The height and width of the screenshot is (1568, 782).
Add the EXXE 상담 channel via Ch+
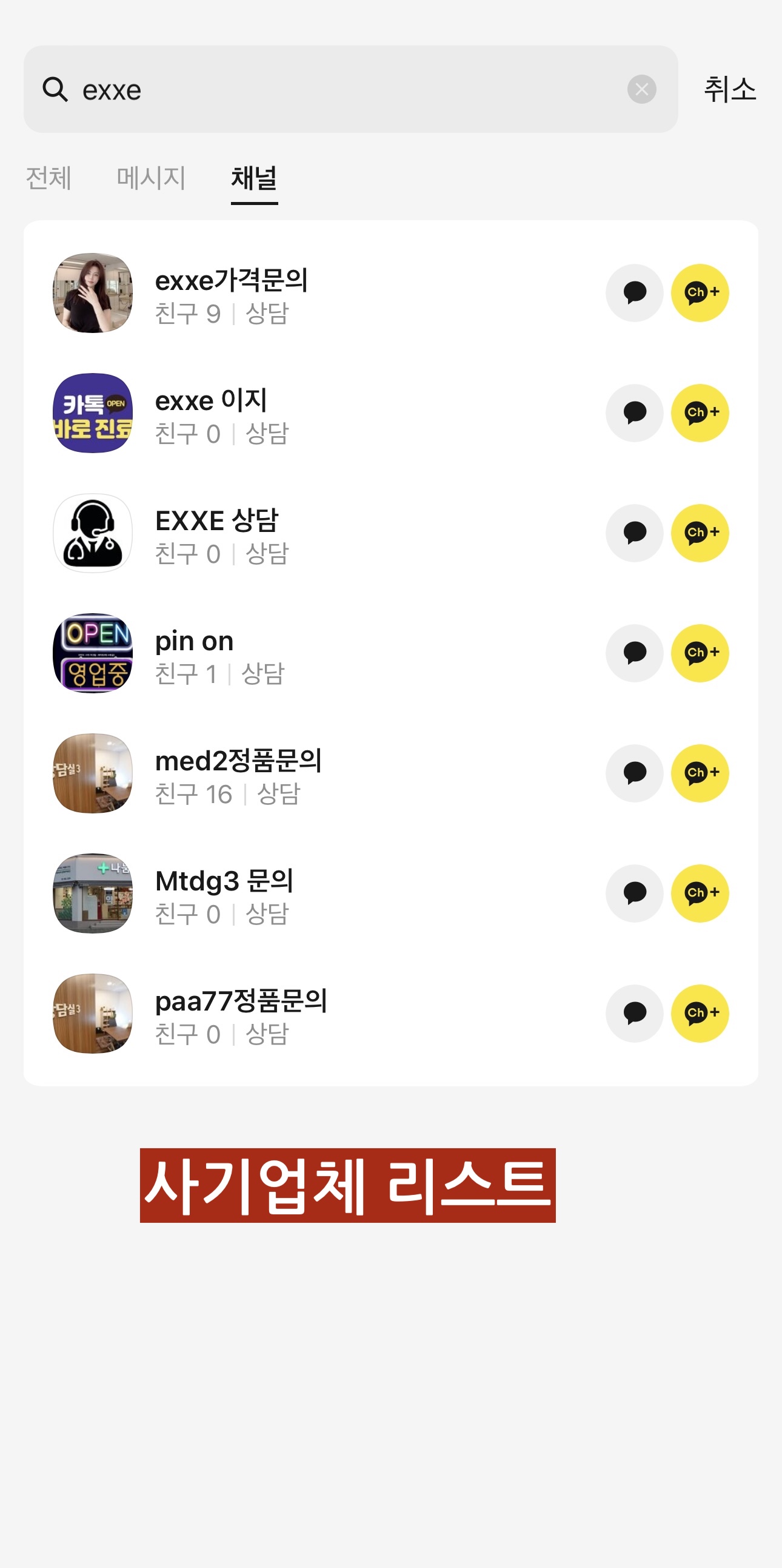[700, 533]
